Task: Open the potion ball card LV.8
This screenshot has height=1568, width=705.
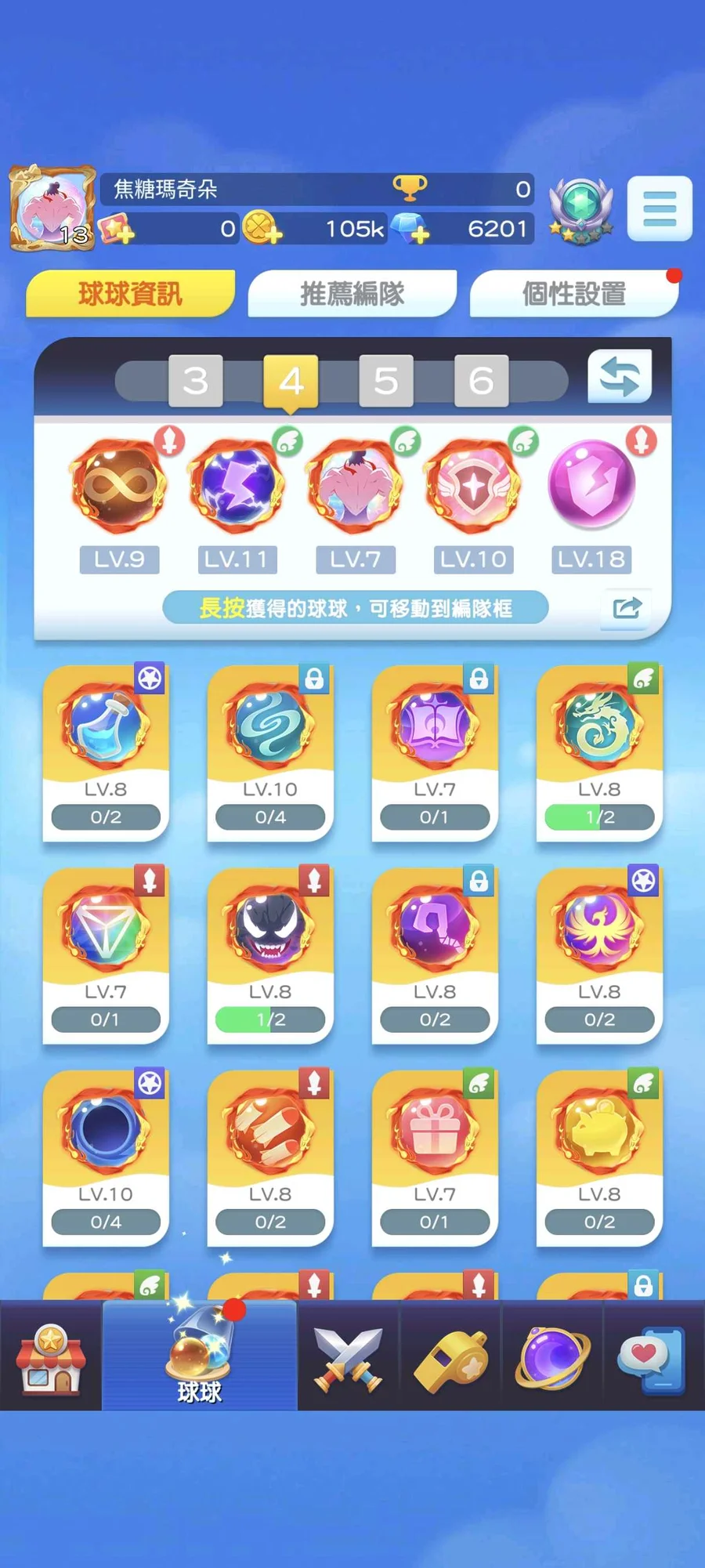Action: pos(106,752)
